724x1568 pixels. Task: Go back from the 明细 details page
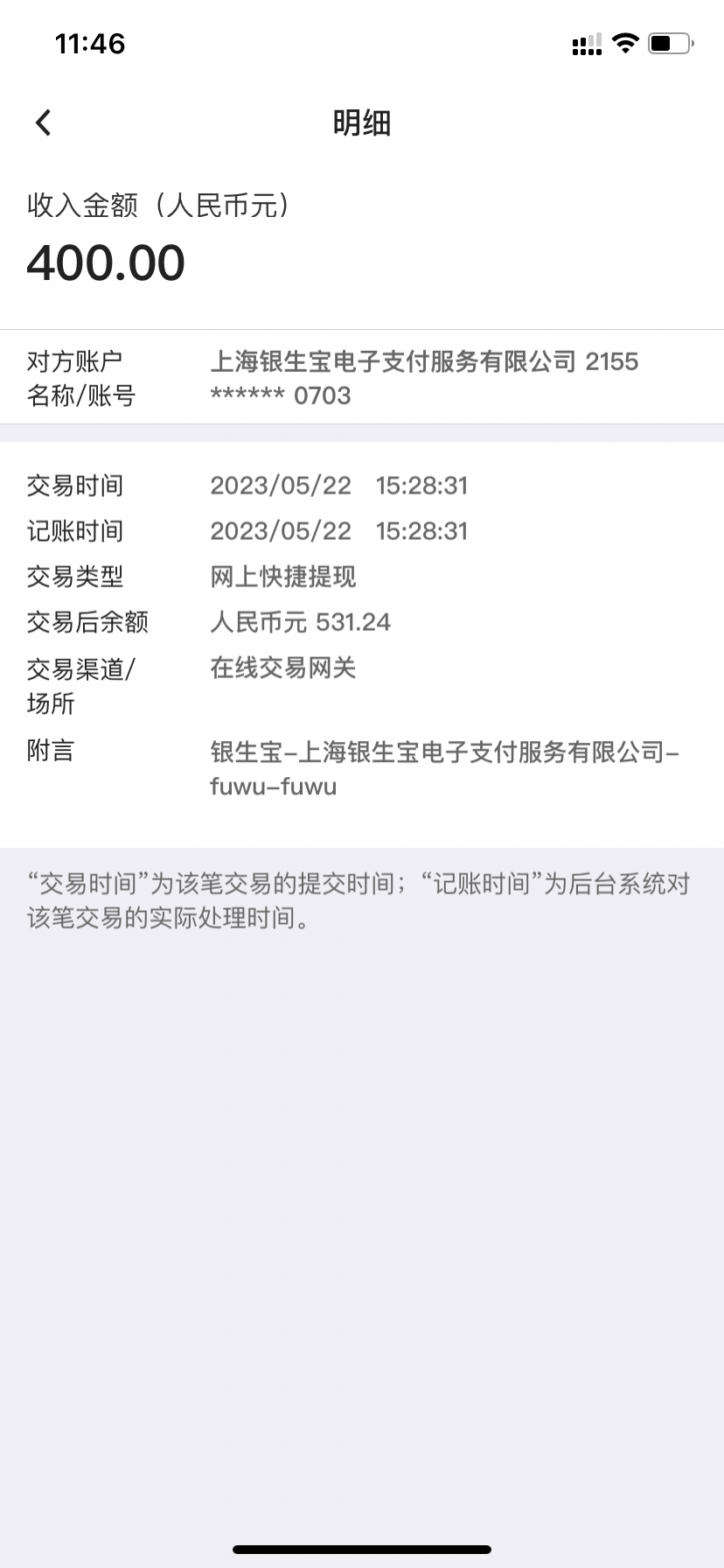[x=44, y=122]
